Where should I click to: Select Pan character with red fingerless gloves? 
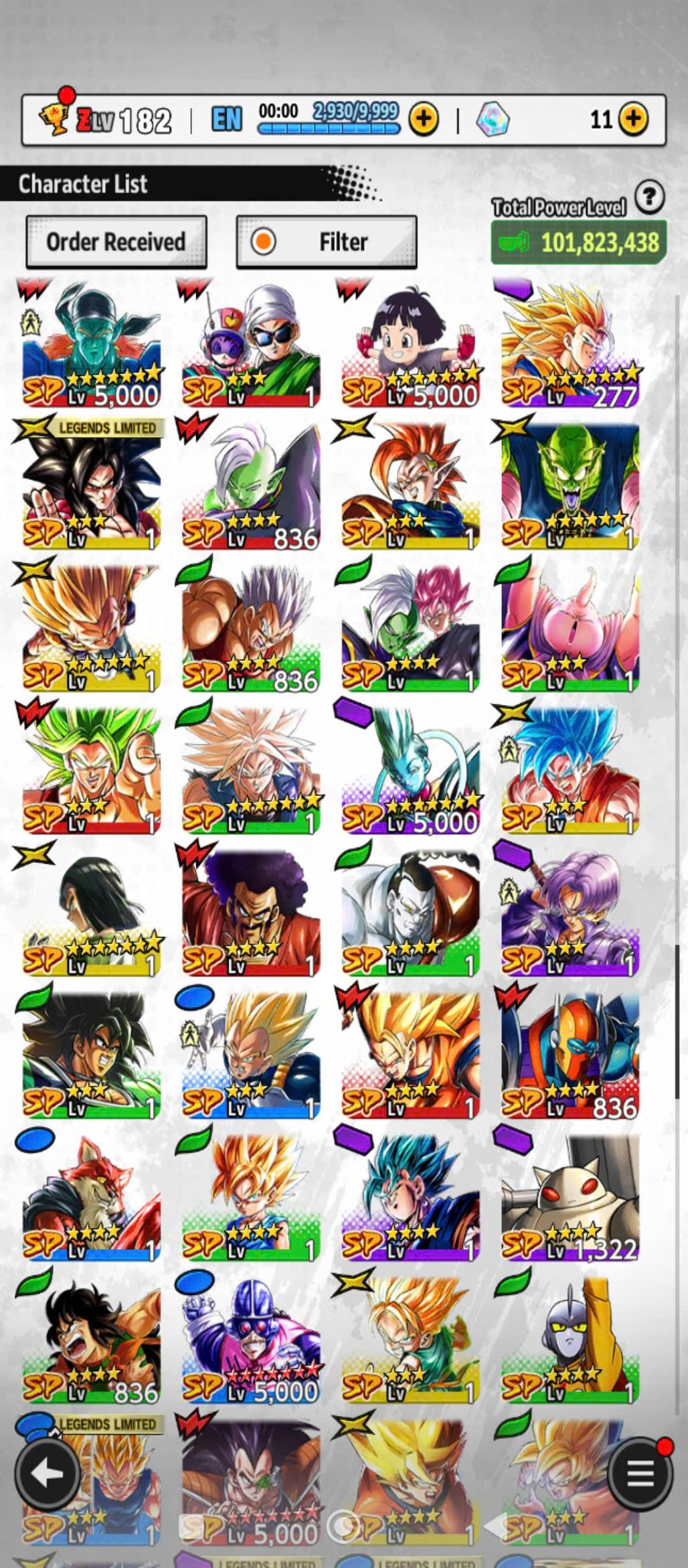[x=410, y=343]
